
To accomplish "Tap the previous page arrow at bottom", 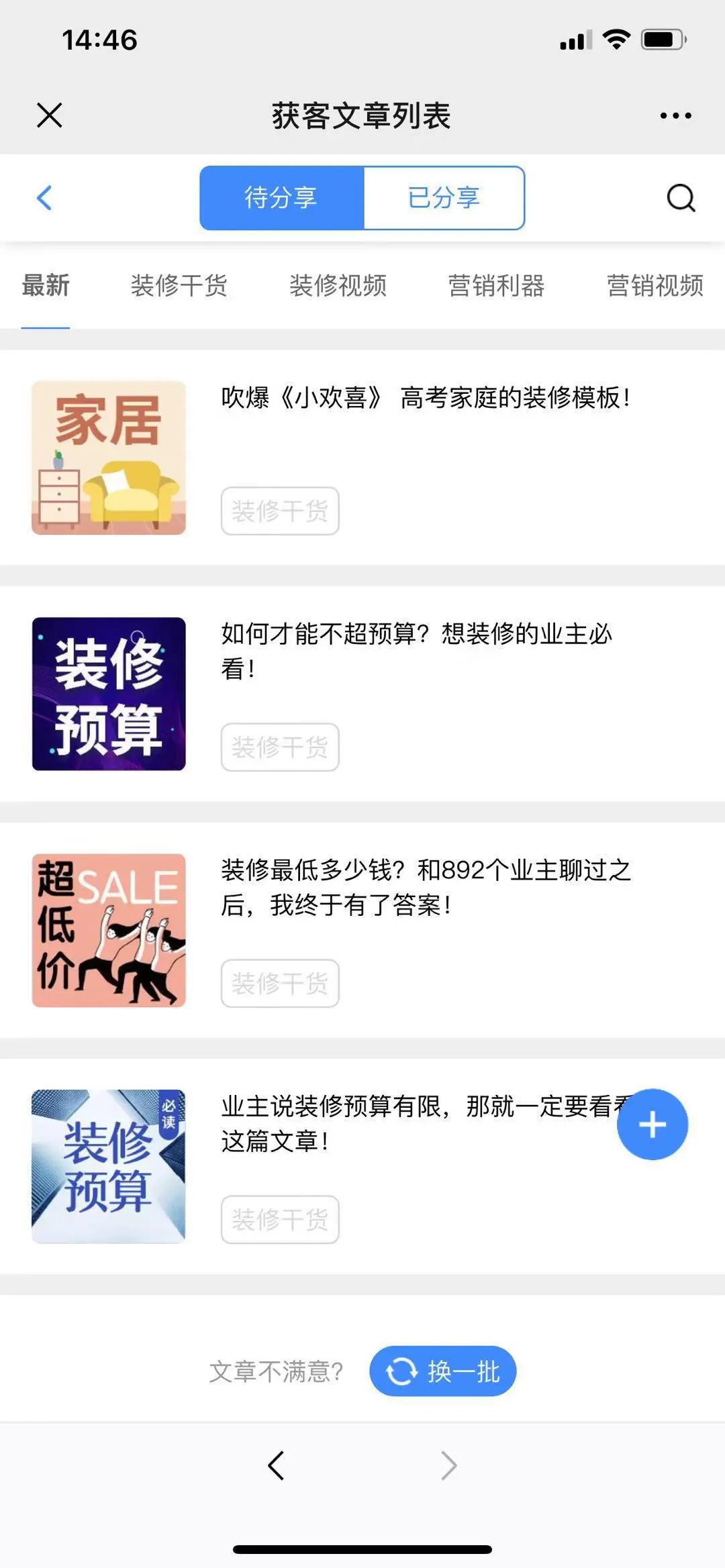I will (275, 1466).
